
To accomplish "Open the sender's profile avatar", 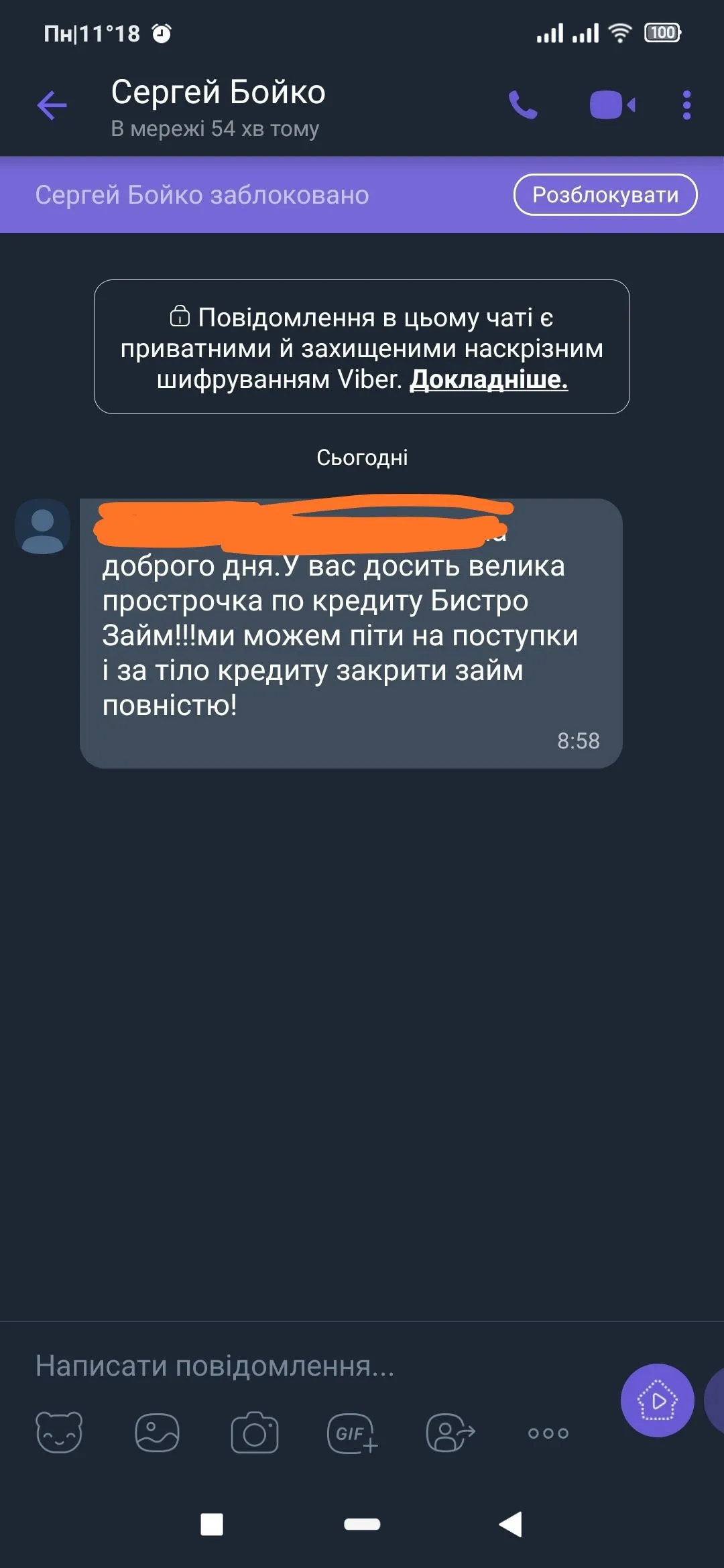I will click(43, 526).
